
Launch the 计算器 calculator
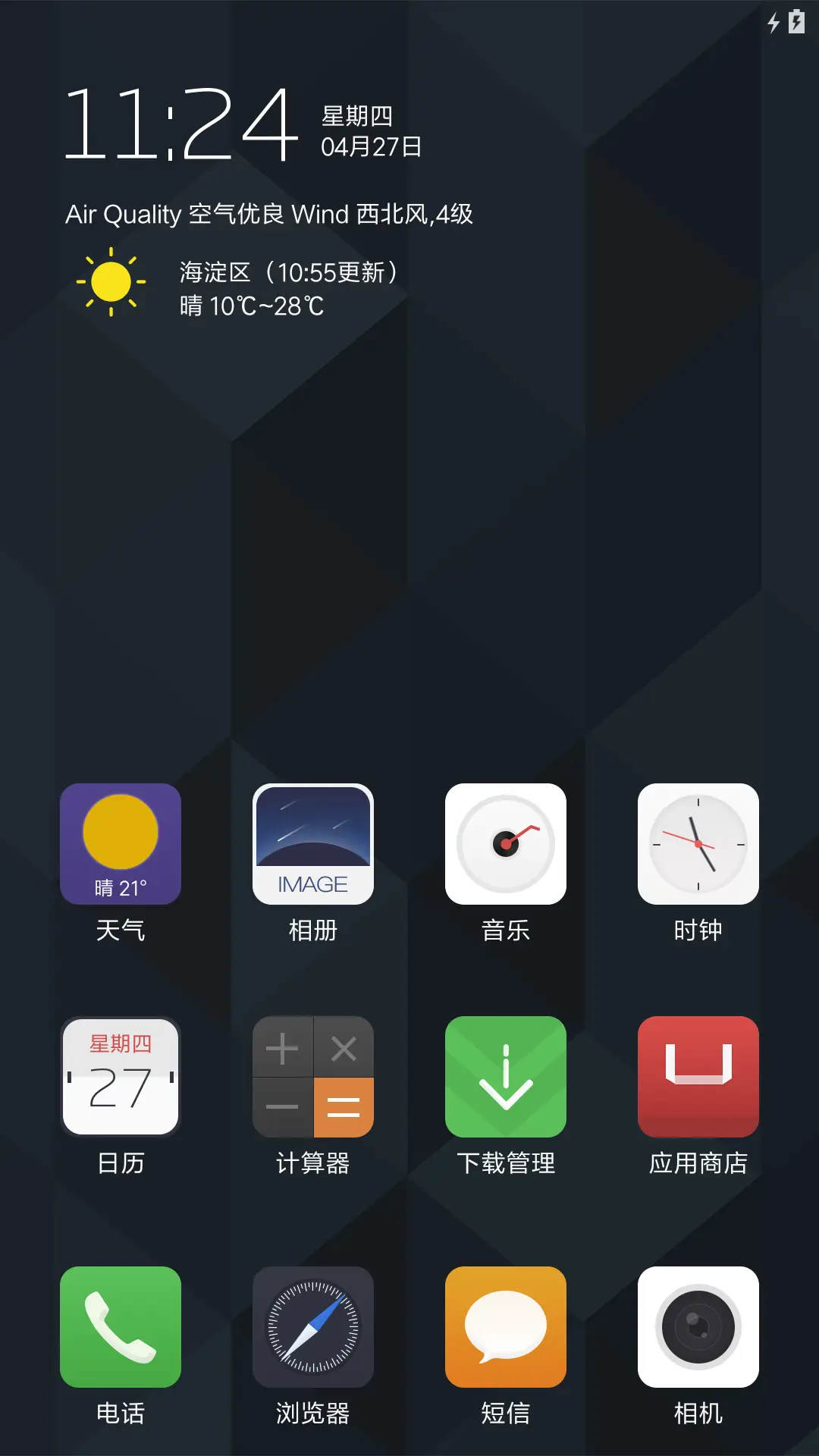tap(313, 1077)
